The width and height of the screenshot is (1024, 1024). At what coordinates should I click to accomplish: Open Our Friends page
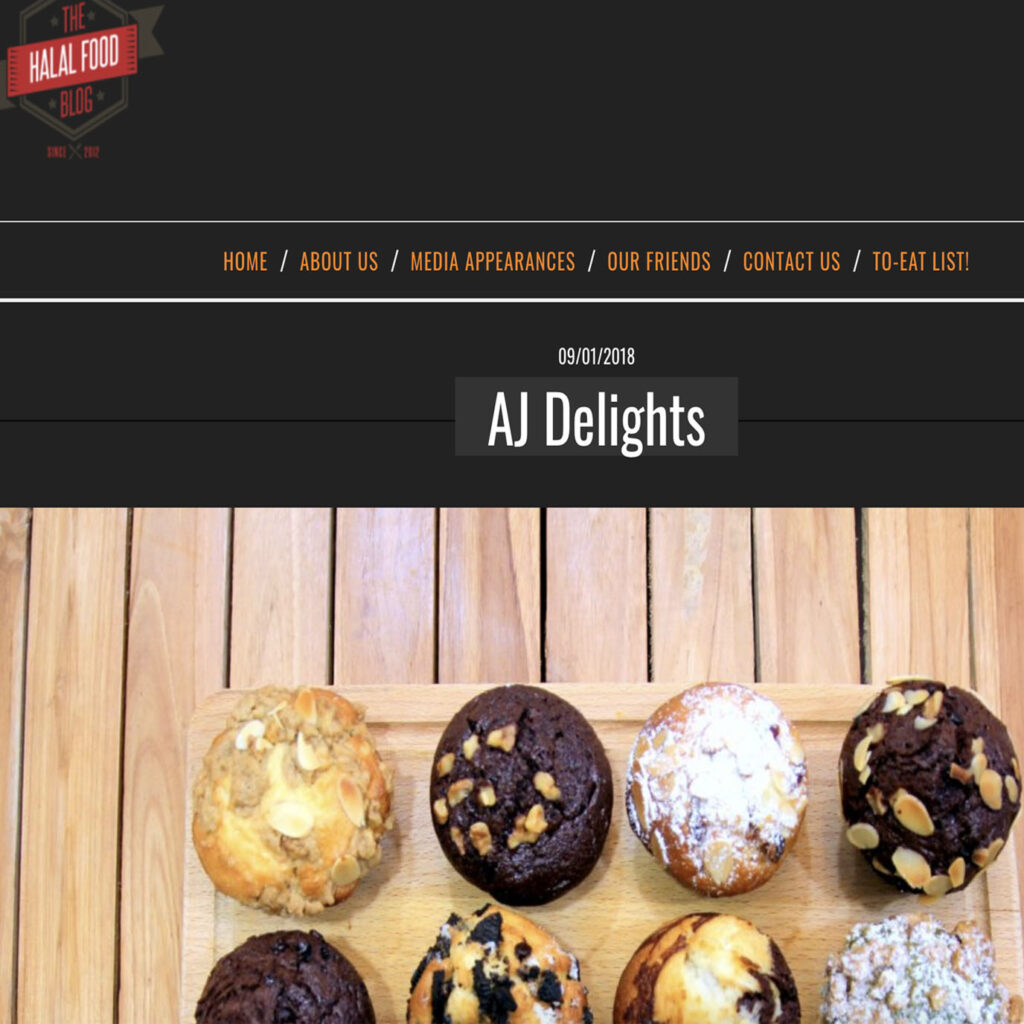pos(658,262)
